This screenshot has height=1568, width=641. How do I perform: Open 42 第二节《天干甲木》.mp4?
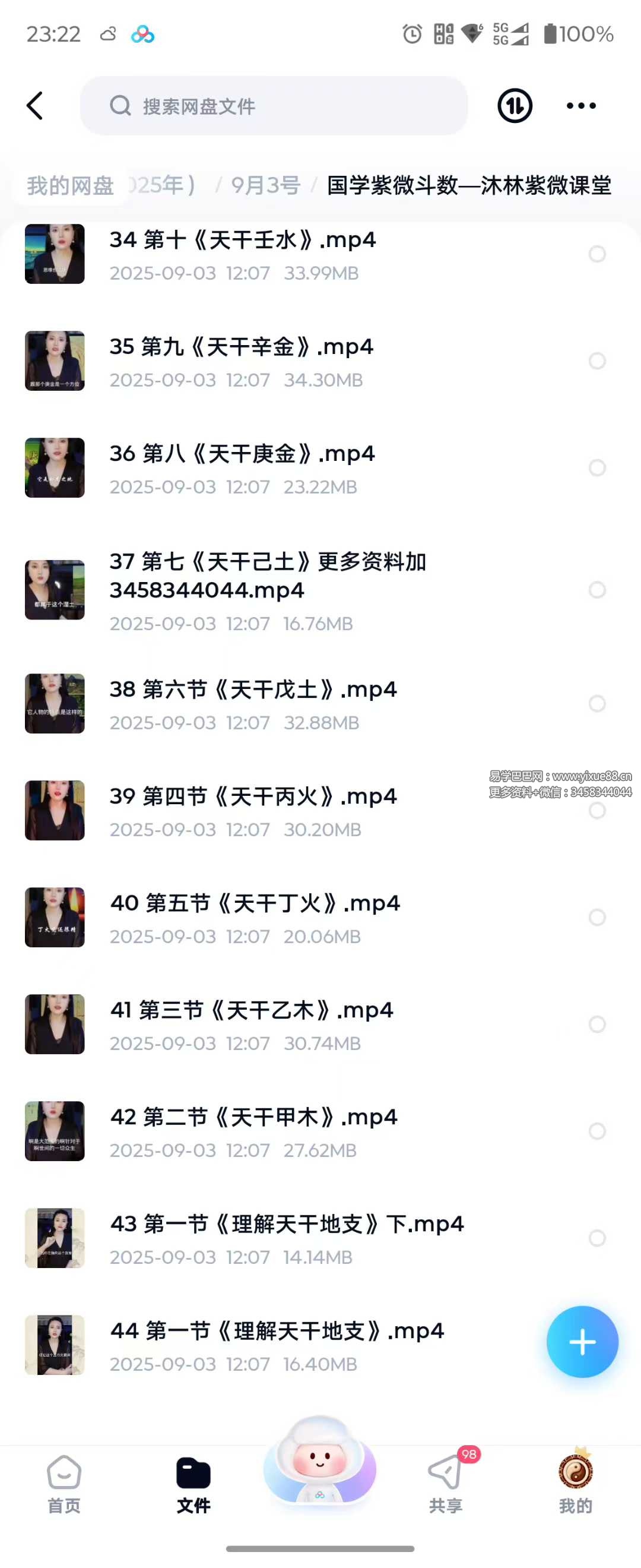pos(253,1117)
